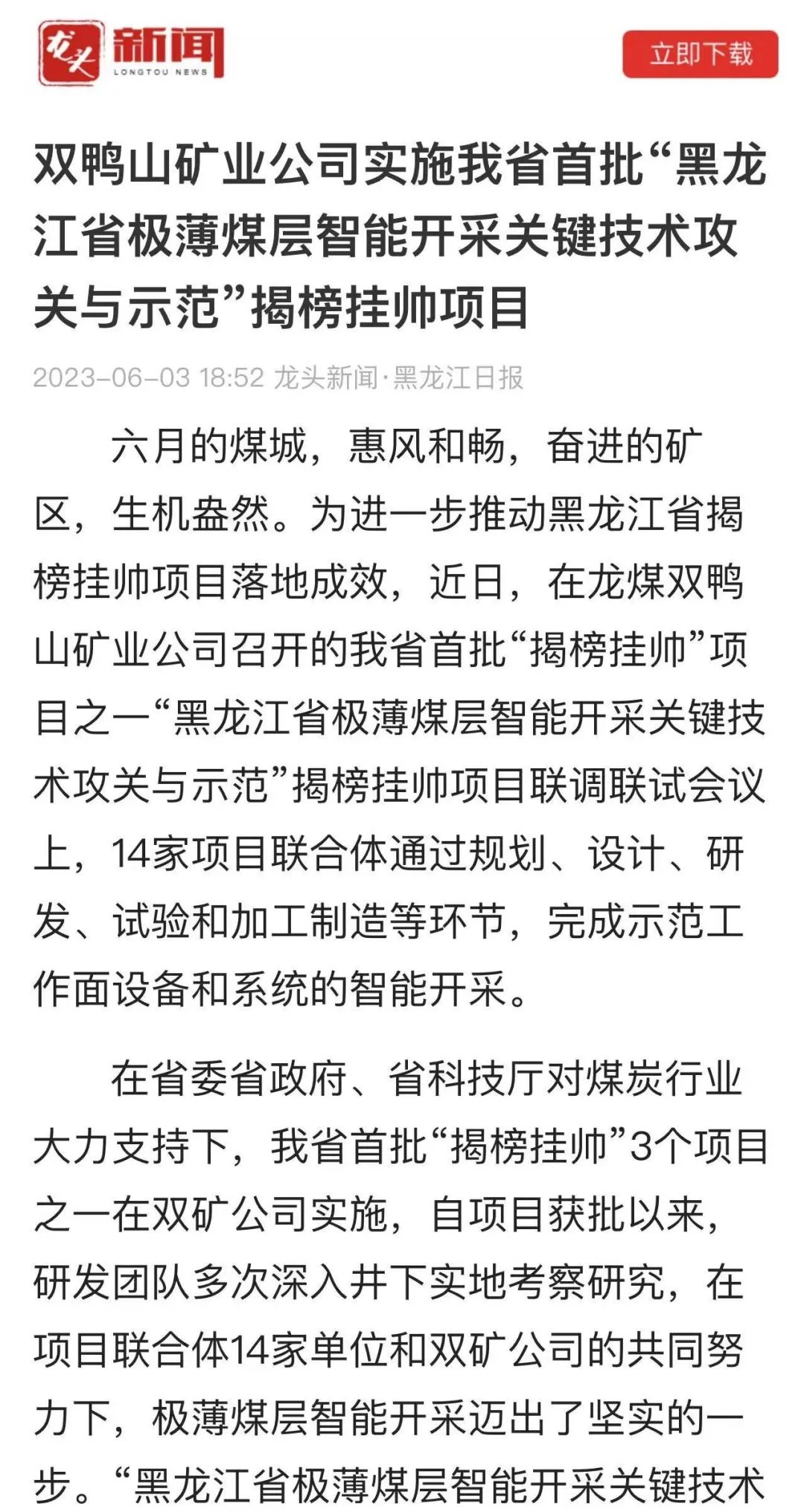Tap the 立即下载 download button
Screen dimensions: 804x1512
700,54
